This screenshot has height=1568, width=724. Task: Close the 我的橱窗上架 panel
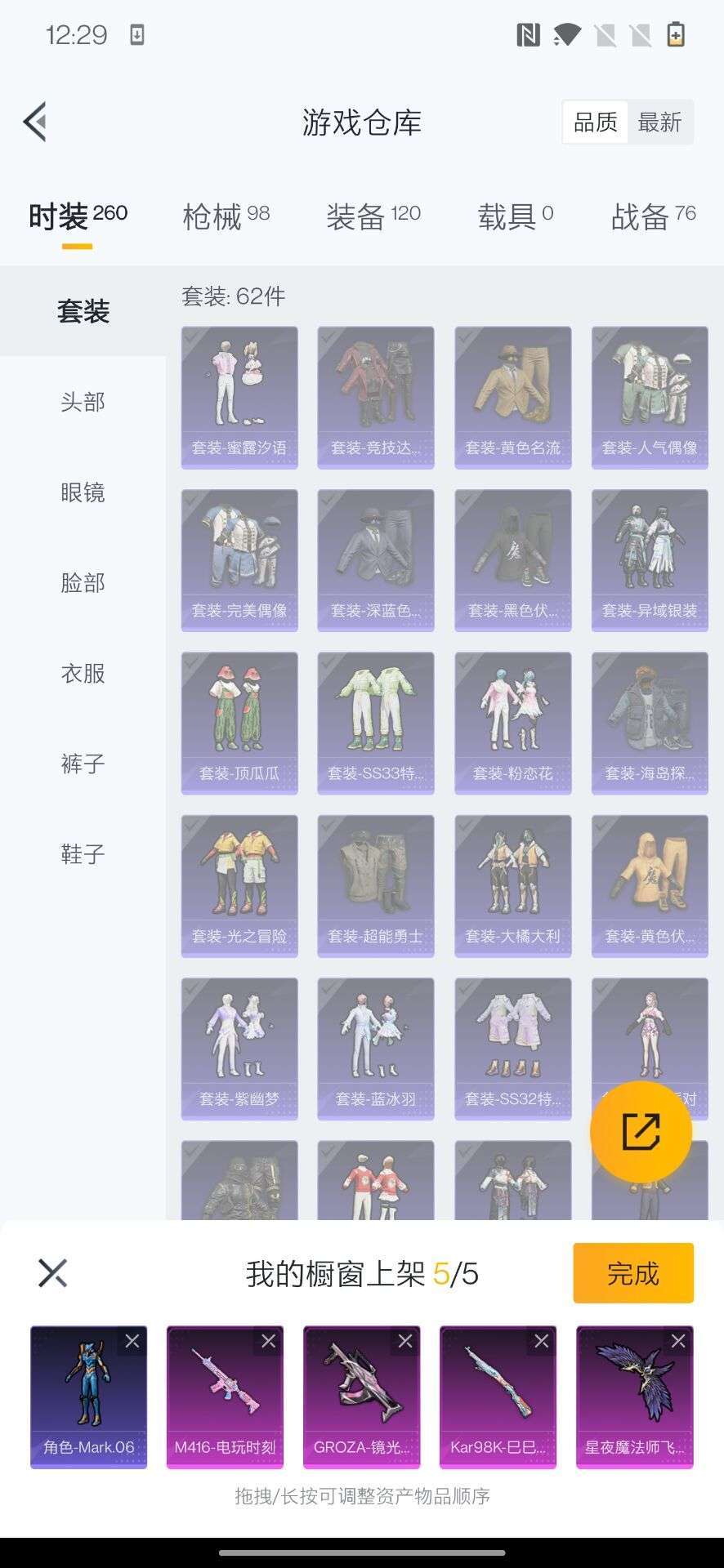(53, 1273)
